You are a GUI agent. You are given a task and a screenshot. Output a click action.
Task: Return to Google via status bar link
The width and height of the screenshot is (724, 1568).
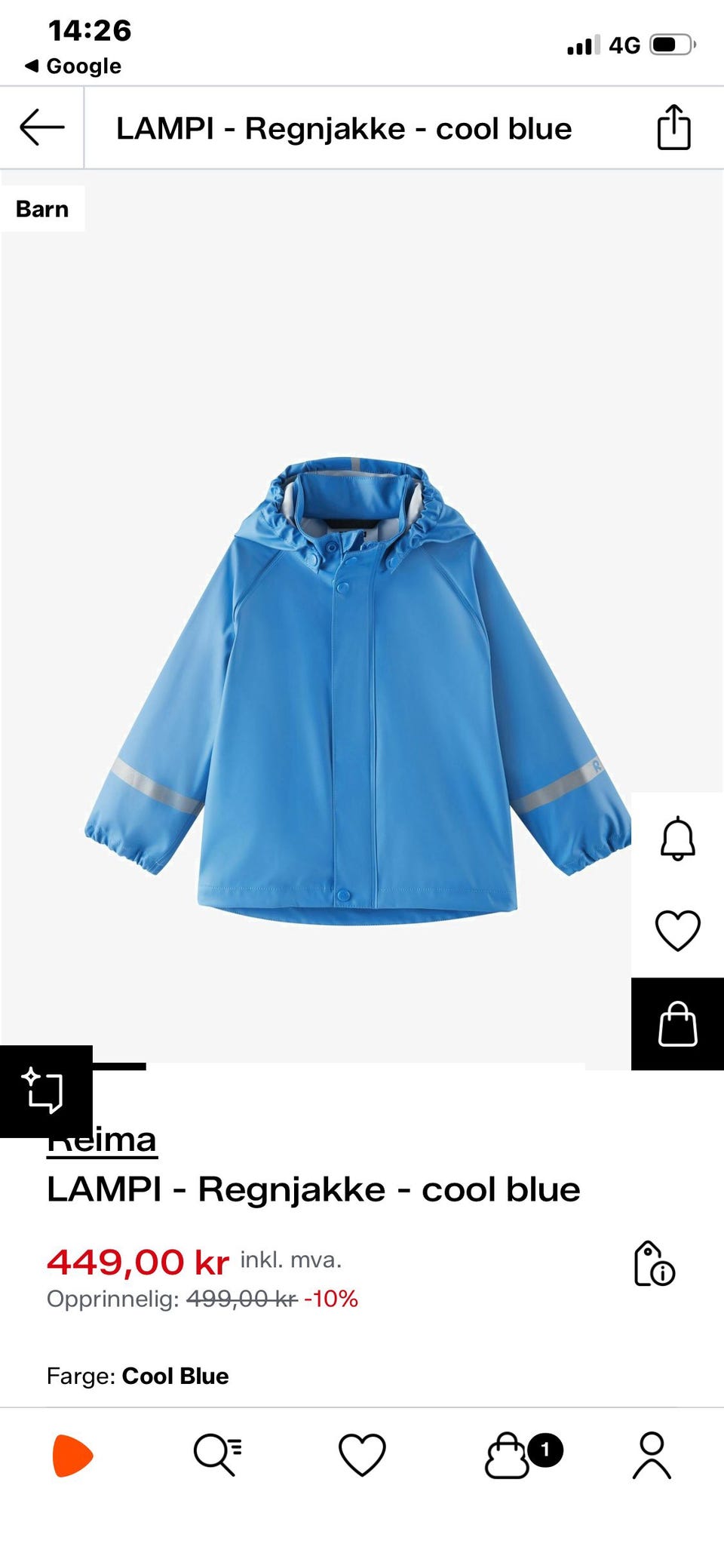click(x=73, y=66)
